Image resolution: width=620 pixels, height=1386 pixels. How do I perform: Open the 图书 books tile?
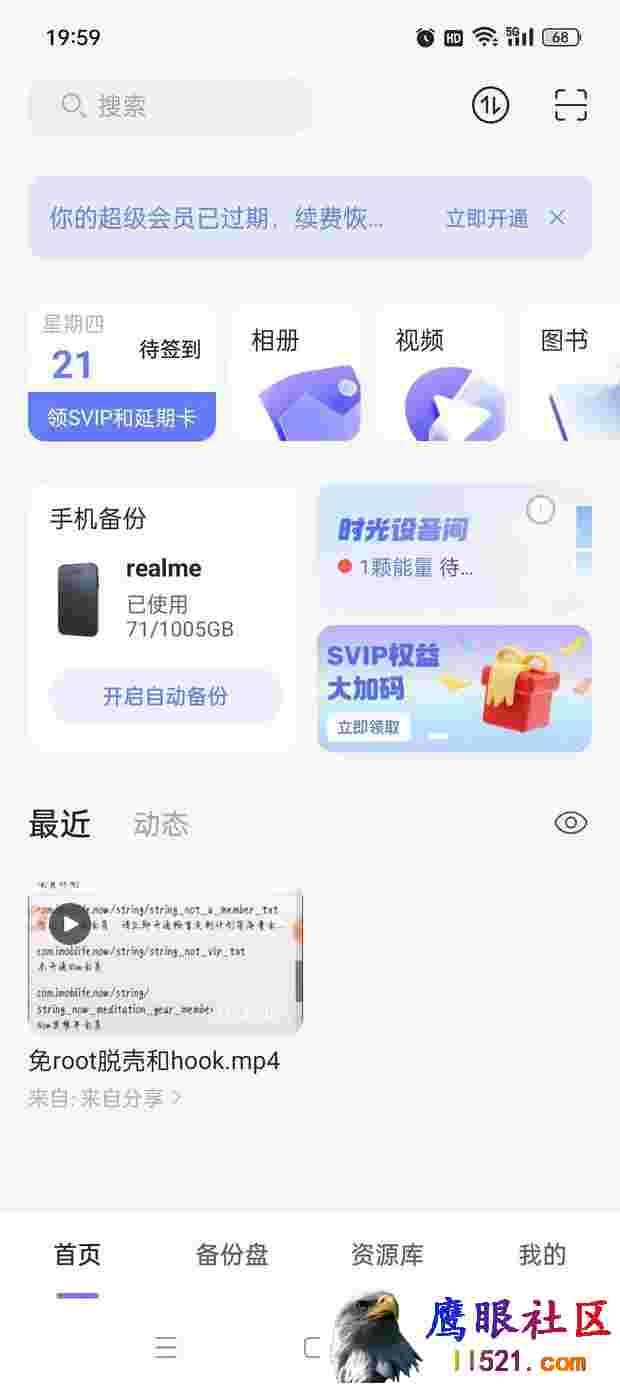pos(570,373)
